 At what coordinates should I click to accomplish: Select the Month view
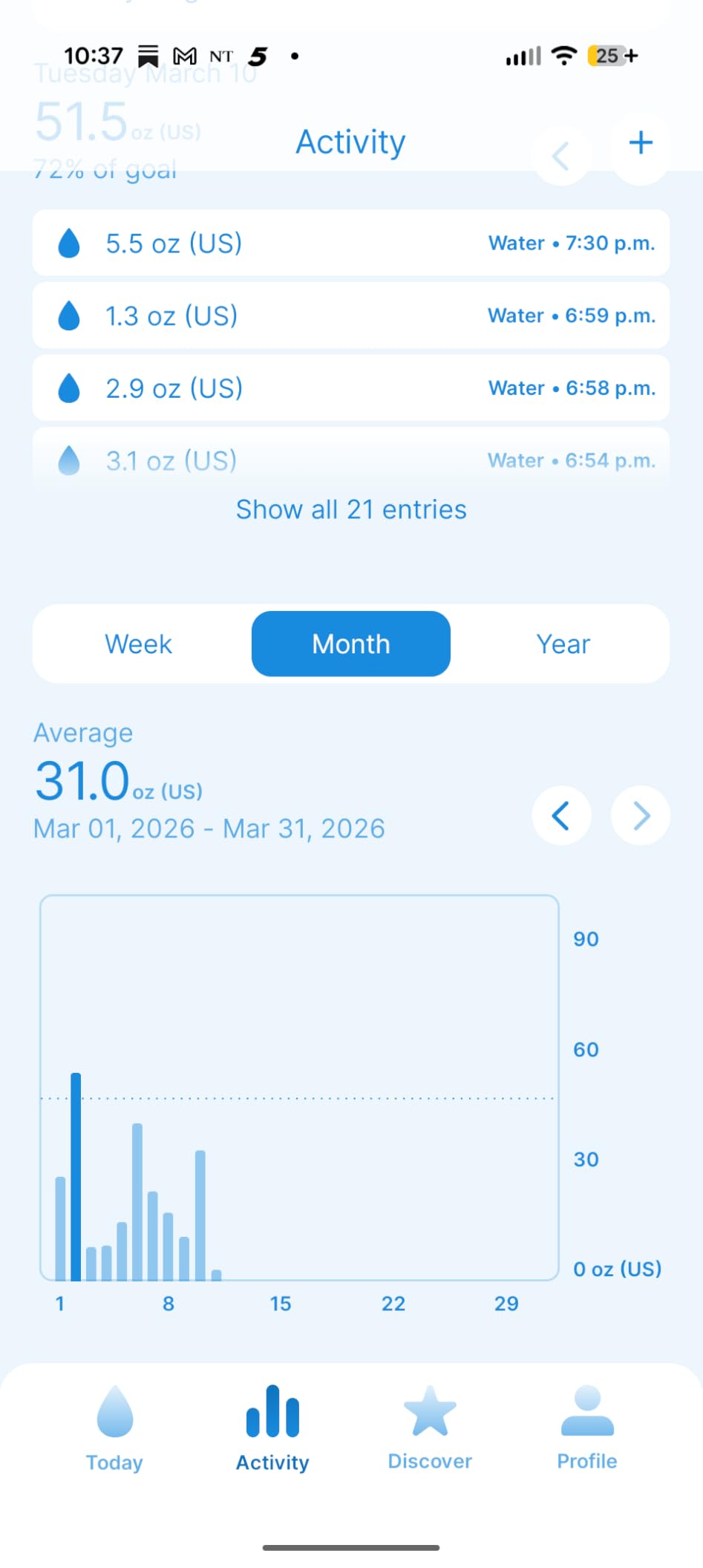[x=351, y=644]
